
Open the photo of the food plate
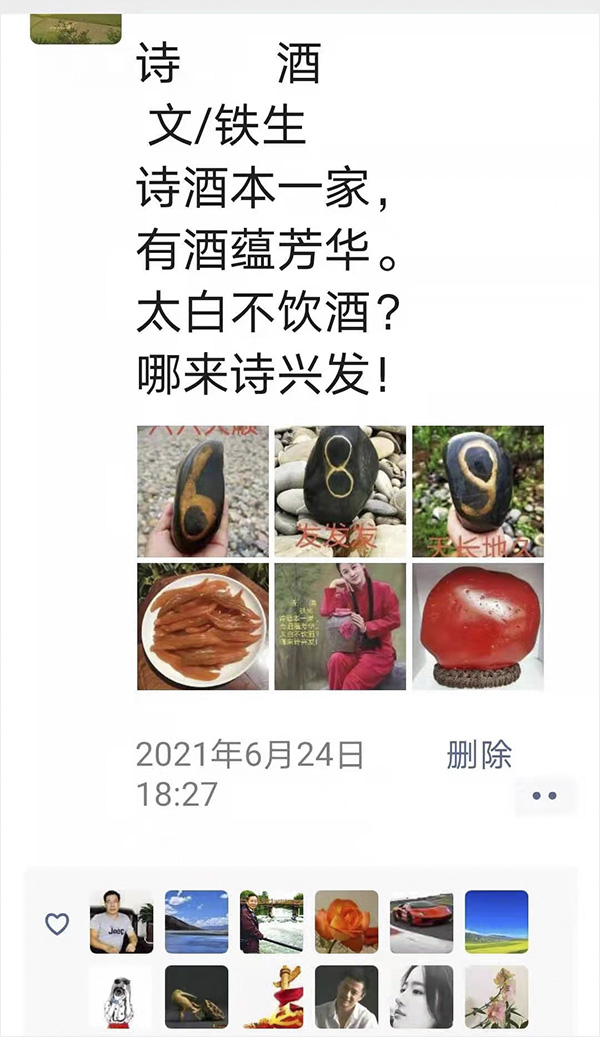(x=203, y=627)
